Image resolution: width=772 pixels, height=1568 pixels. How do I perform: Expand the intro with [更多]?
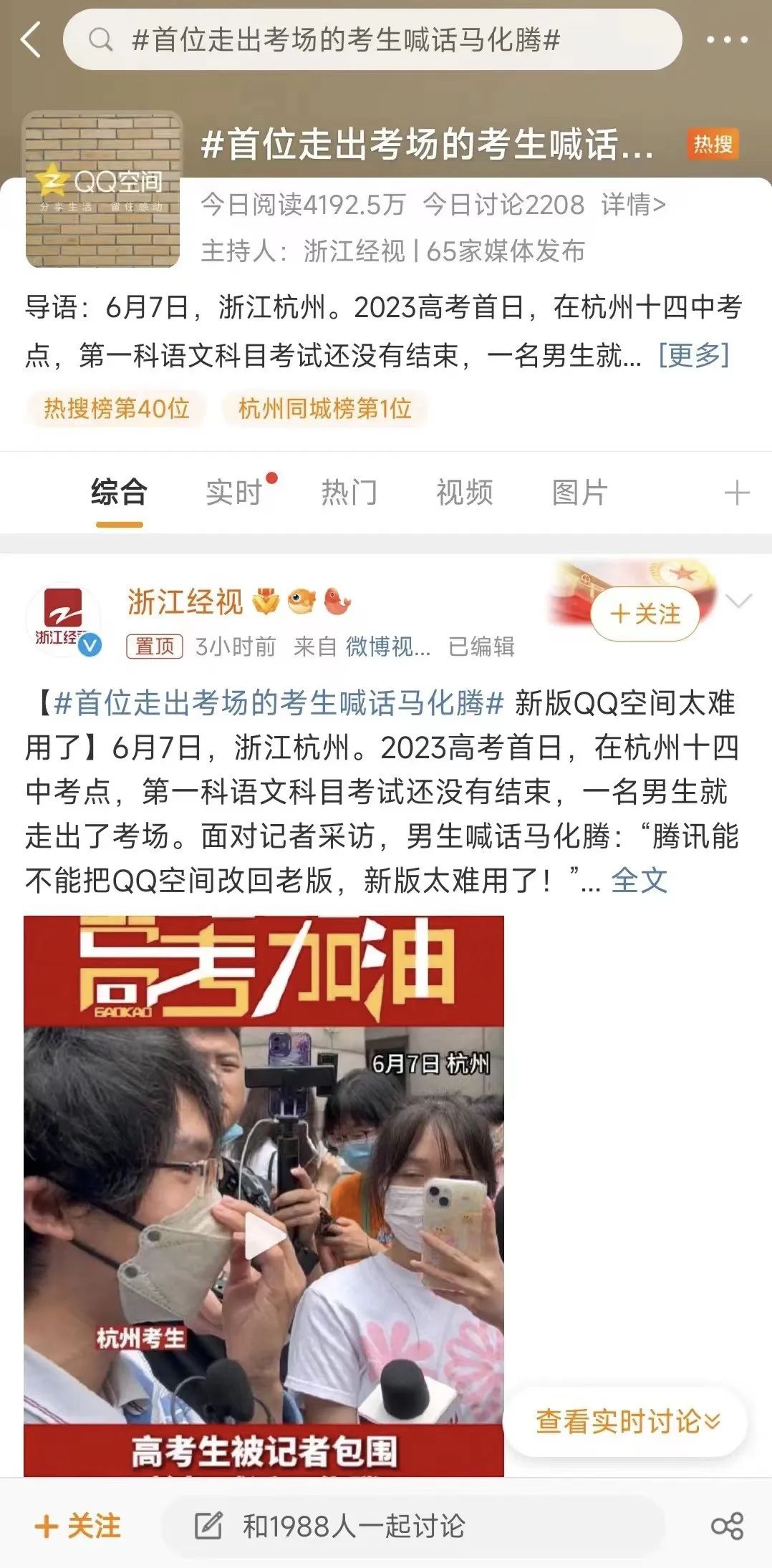pos(693,354)
